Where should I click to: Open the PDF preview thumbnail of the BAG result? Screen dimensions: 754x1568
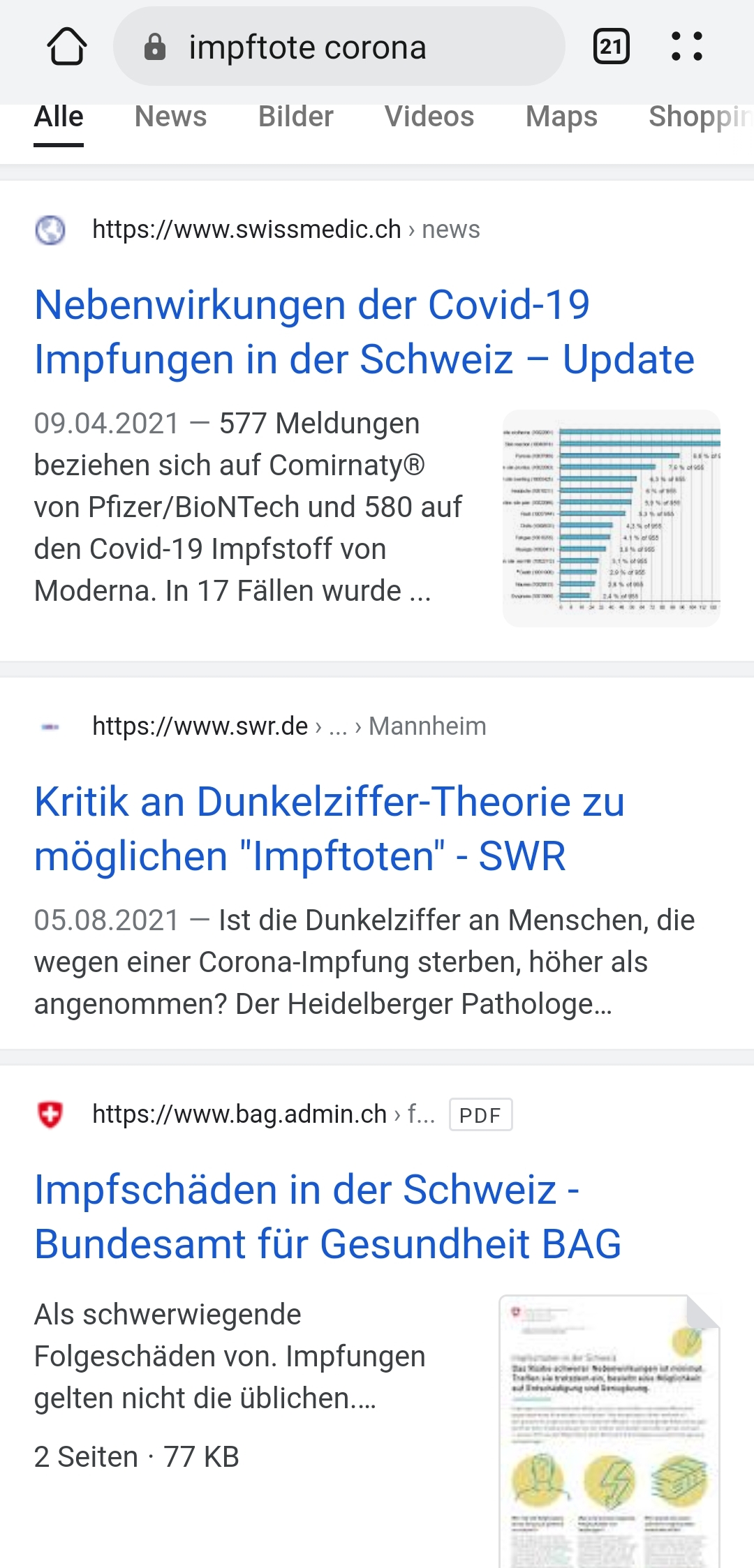coord(609,1431)
